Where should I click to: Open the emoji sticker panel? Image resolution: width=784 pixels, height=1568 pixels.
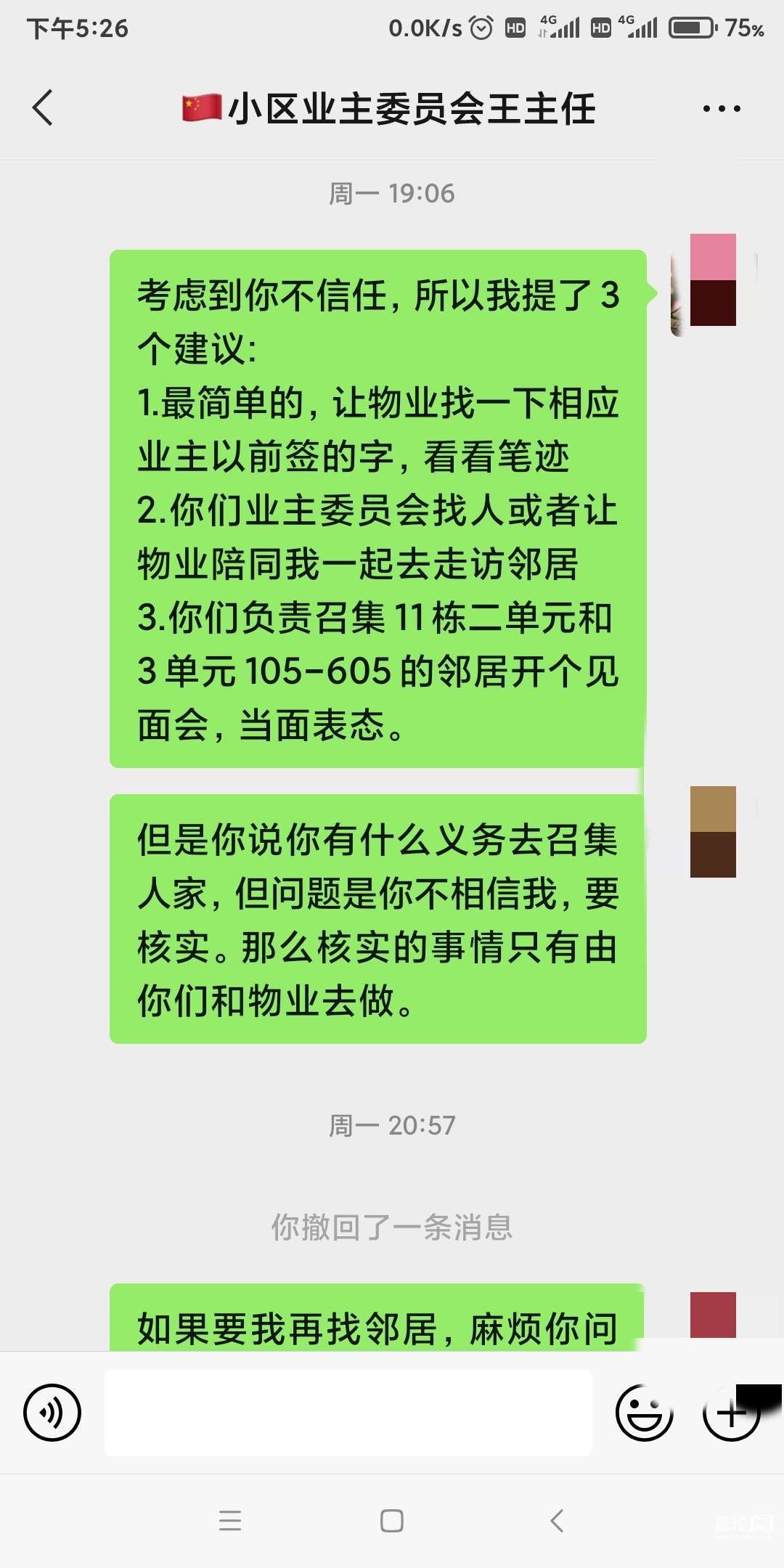(x=643, y=1413)
